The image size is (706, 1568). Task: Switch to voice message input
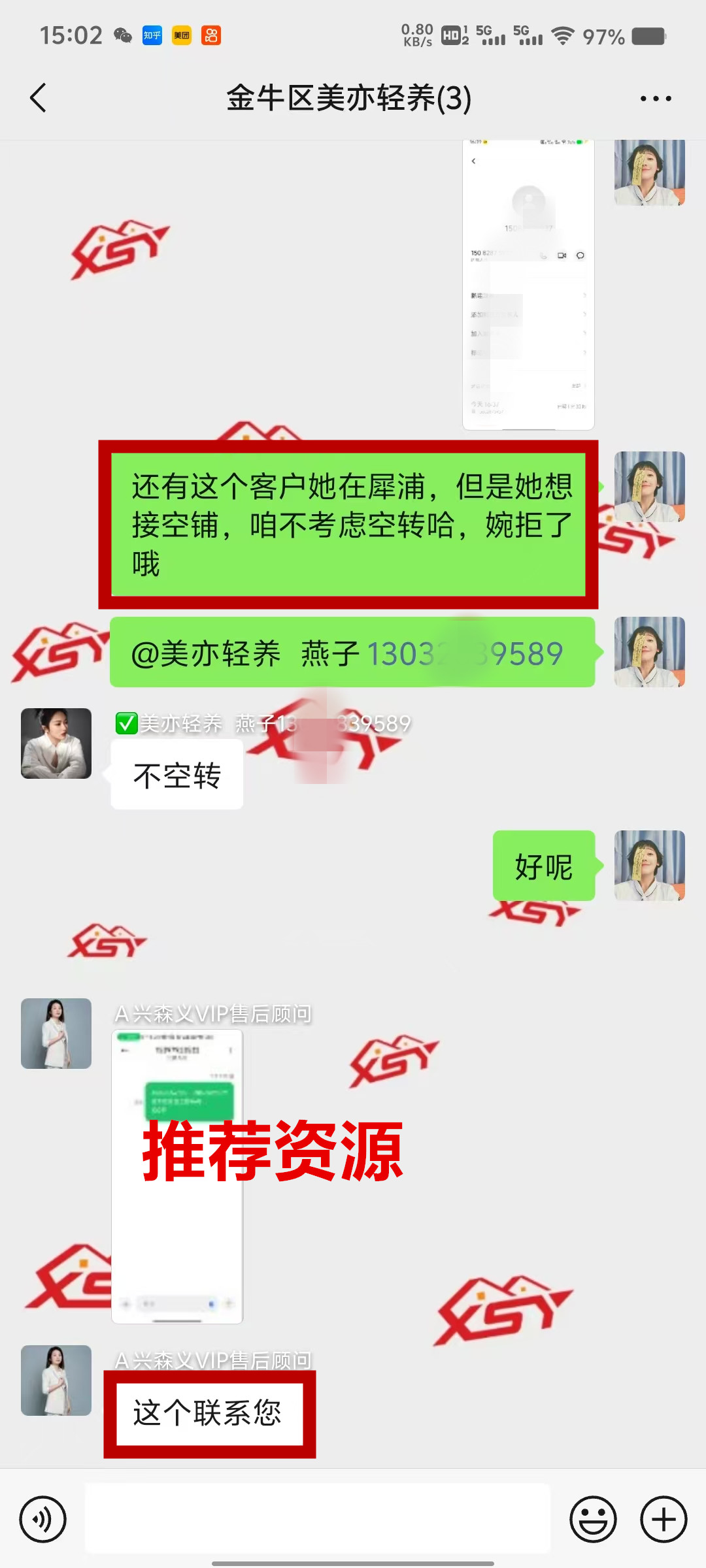tap(43, 1519)
